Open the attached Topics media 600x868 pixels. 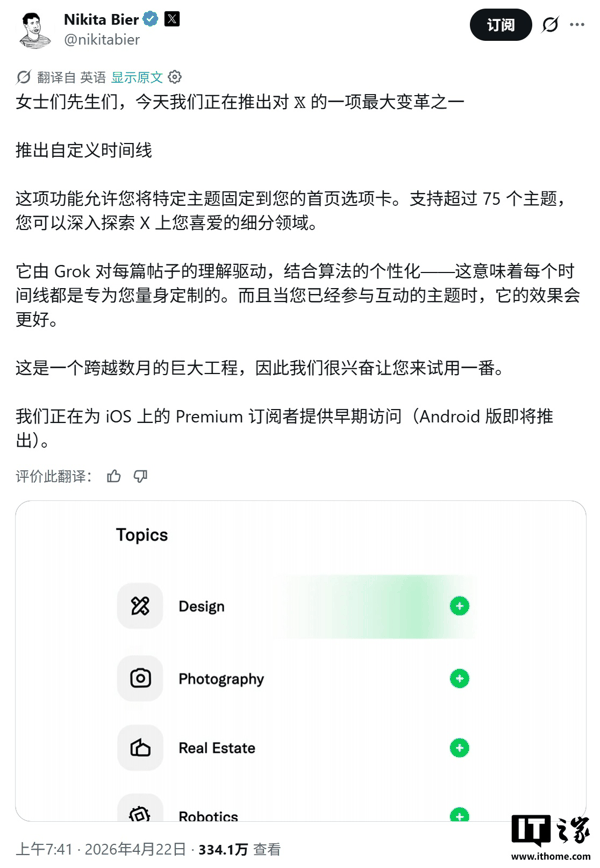coord(300,660)
